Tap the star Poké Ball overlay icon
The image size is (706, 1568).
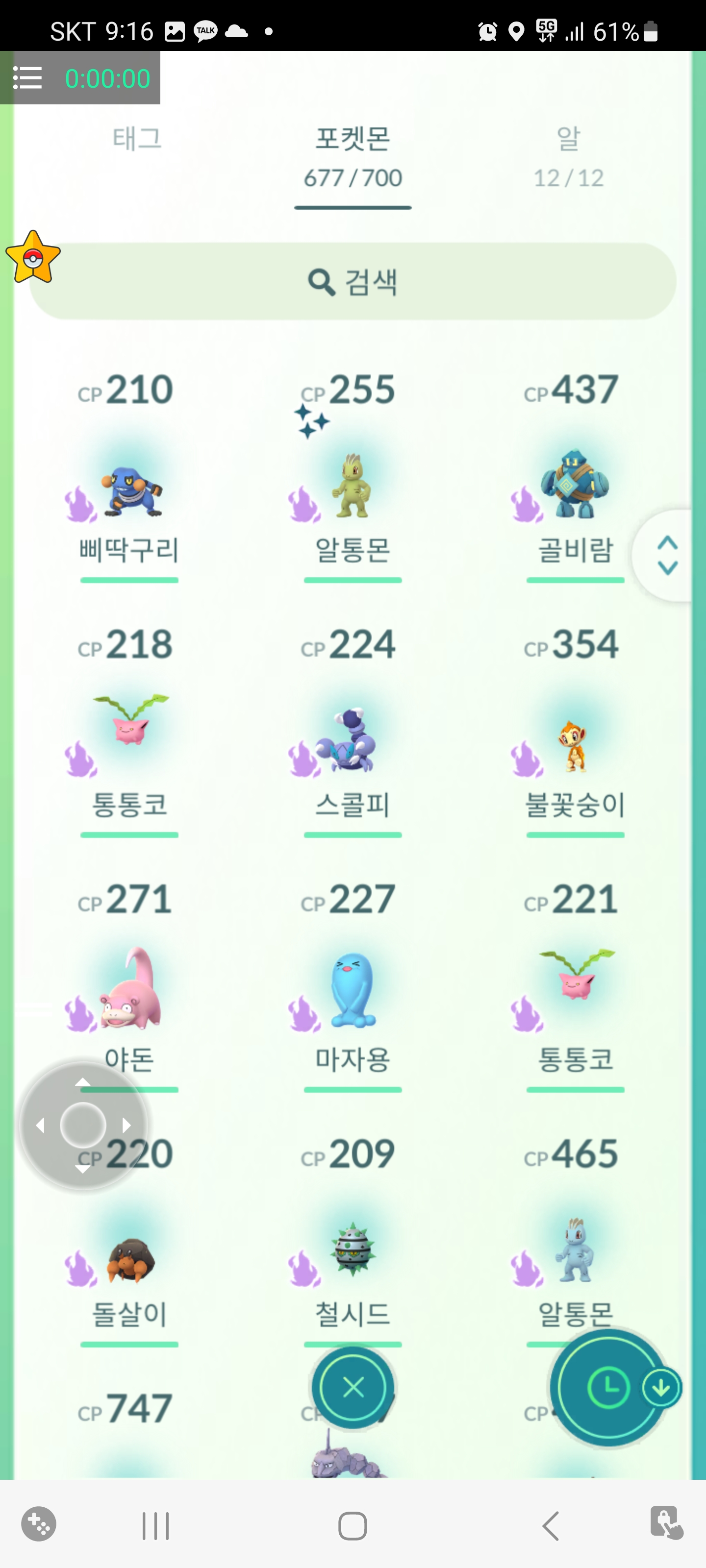click(x=33, y=258)
